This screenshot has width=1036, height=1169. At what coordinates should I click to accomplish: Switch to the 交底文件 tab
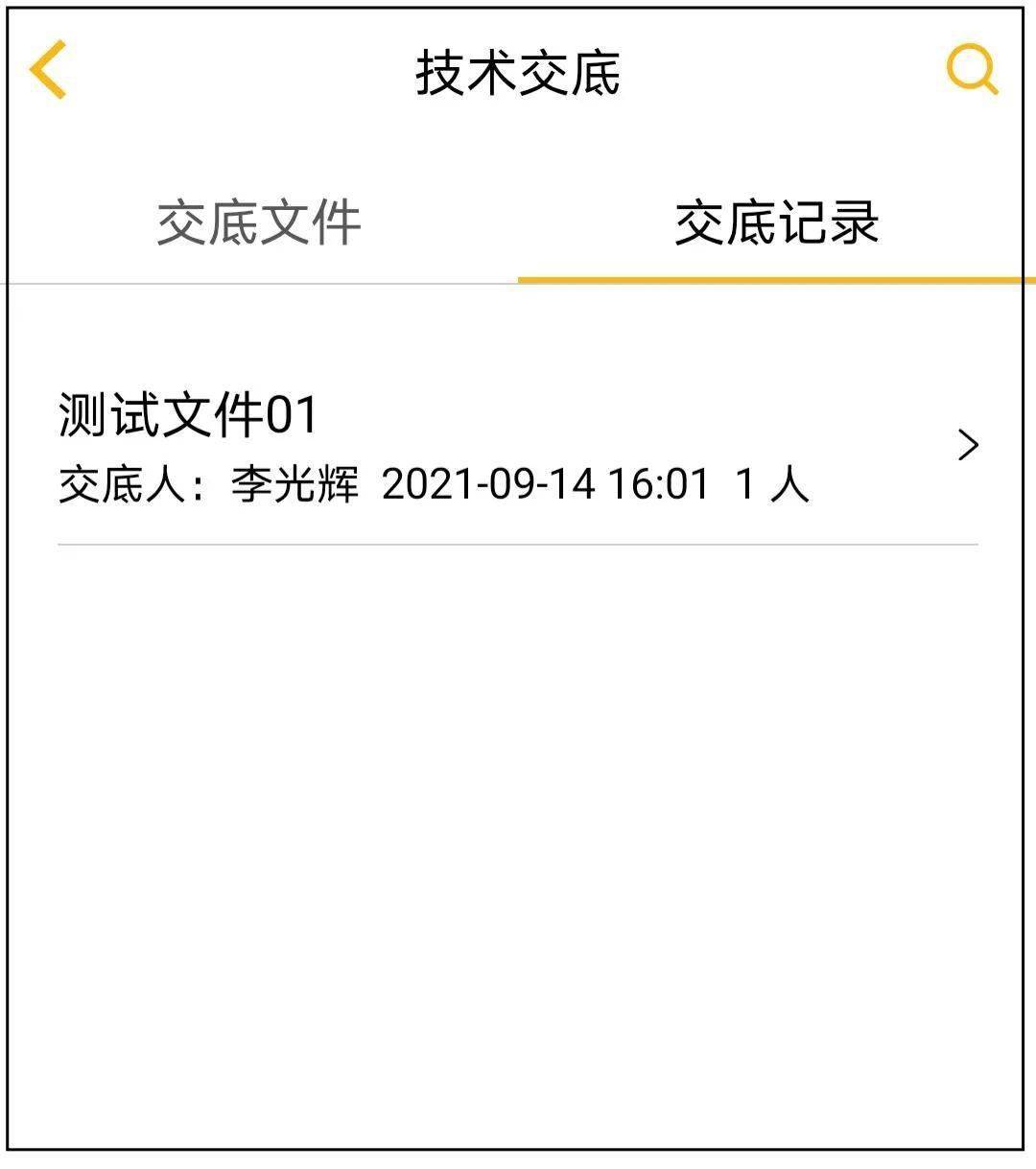click(259, 219)
